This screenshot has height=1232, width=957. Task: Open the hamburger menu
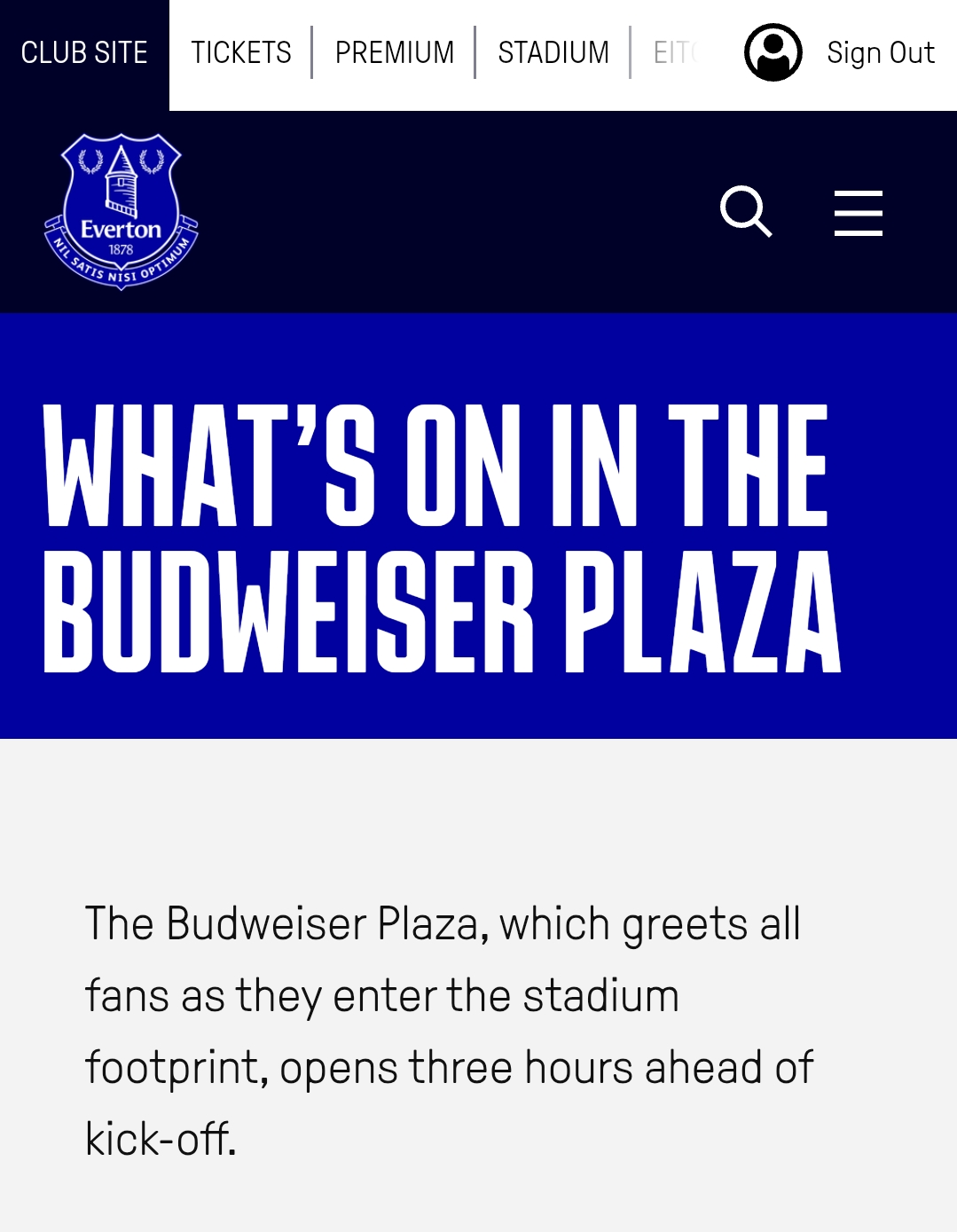click(x=858, y=213)
